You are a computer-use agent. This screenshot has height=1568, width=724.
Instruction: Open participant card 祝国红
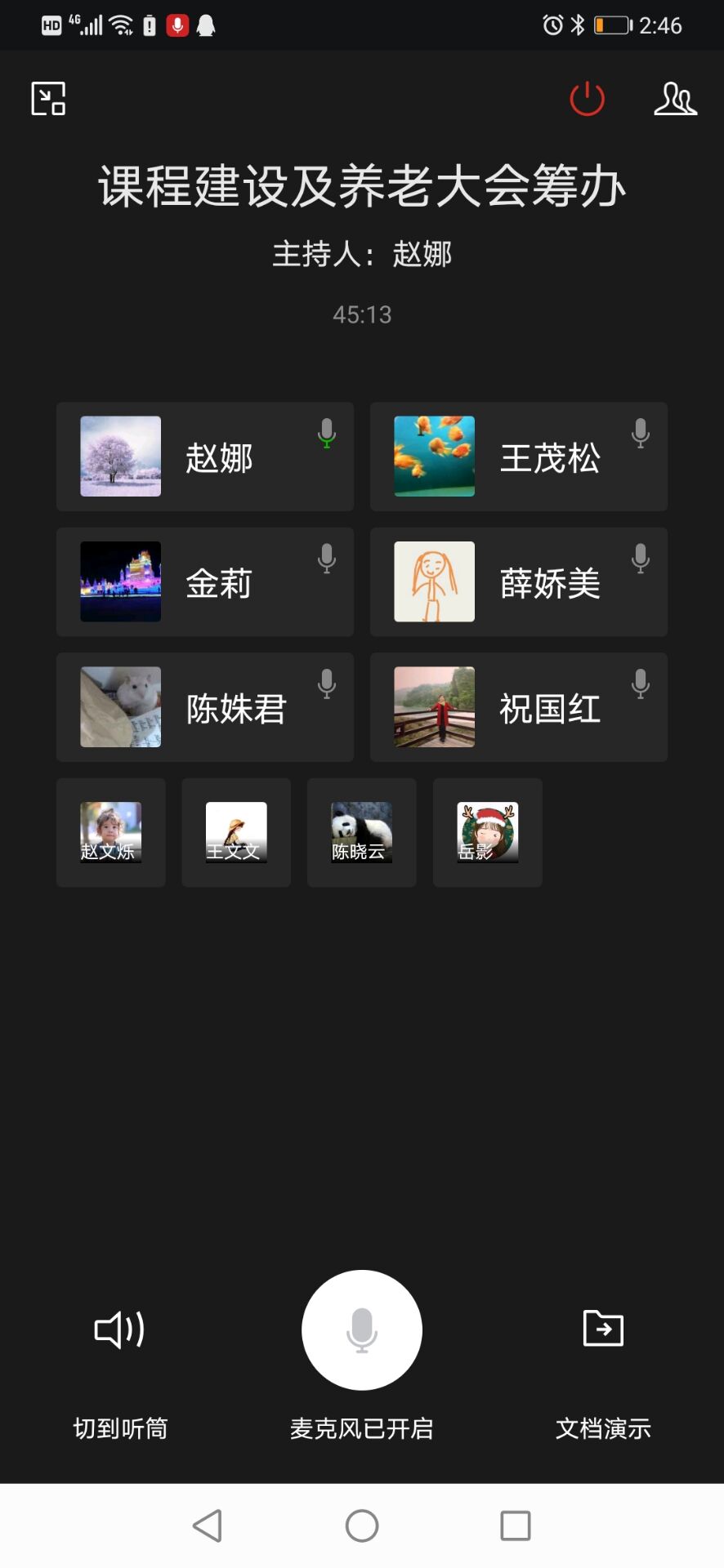coord(518,707)
